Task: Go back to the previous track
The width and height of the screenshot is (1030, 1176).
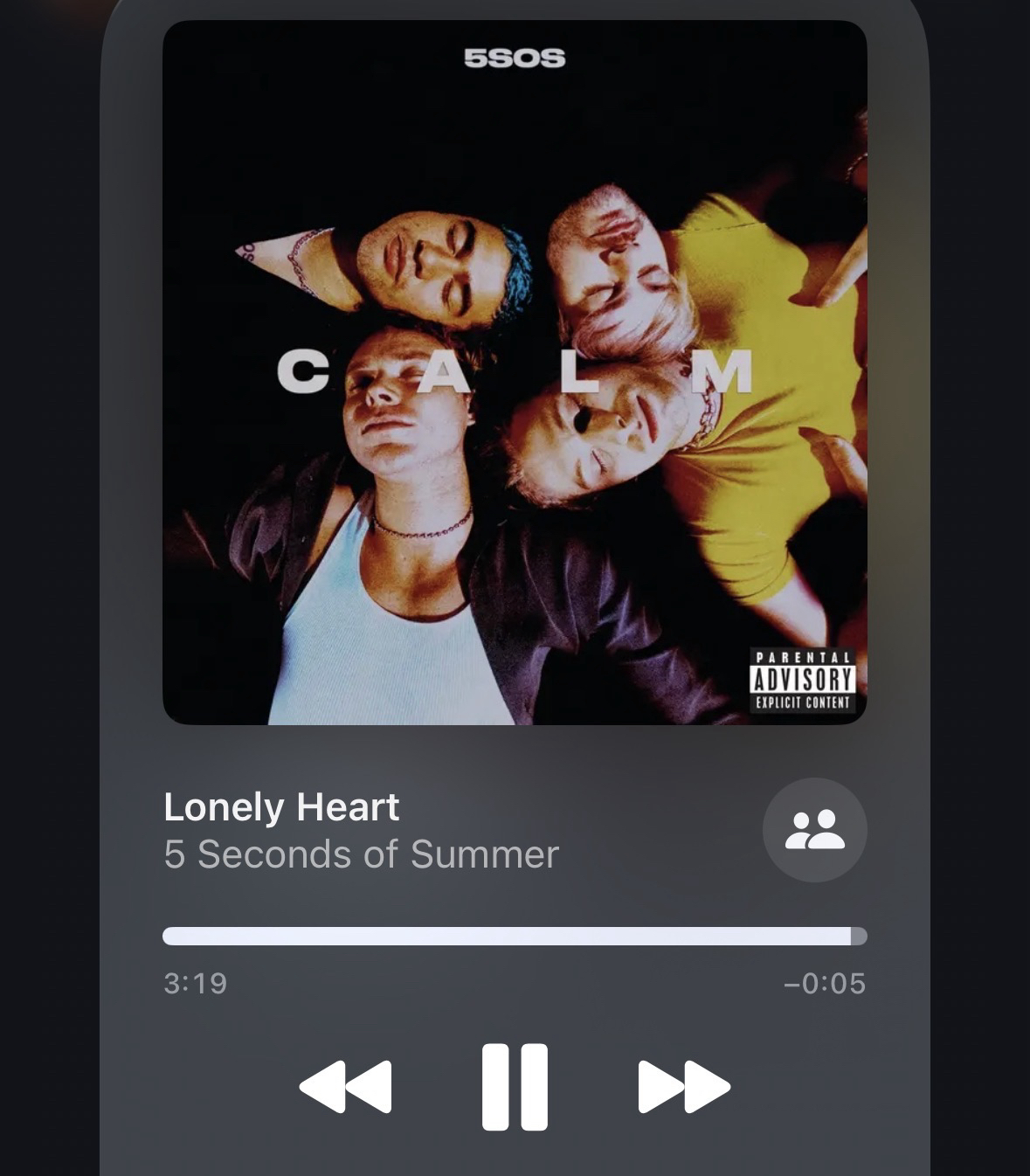Action: (x=346, y=1087)
